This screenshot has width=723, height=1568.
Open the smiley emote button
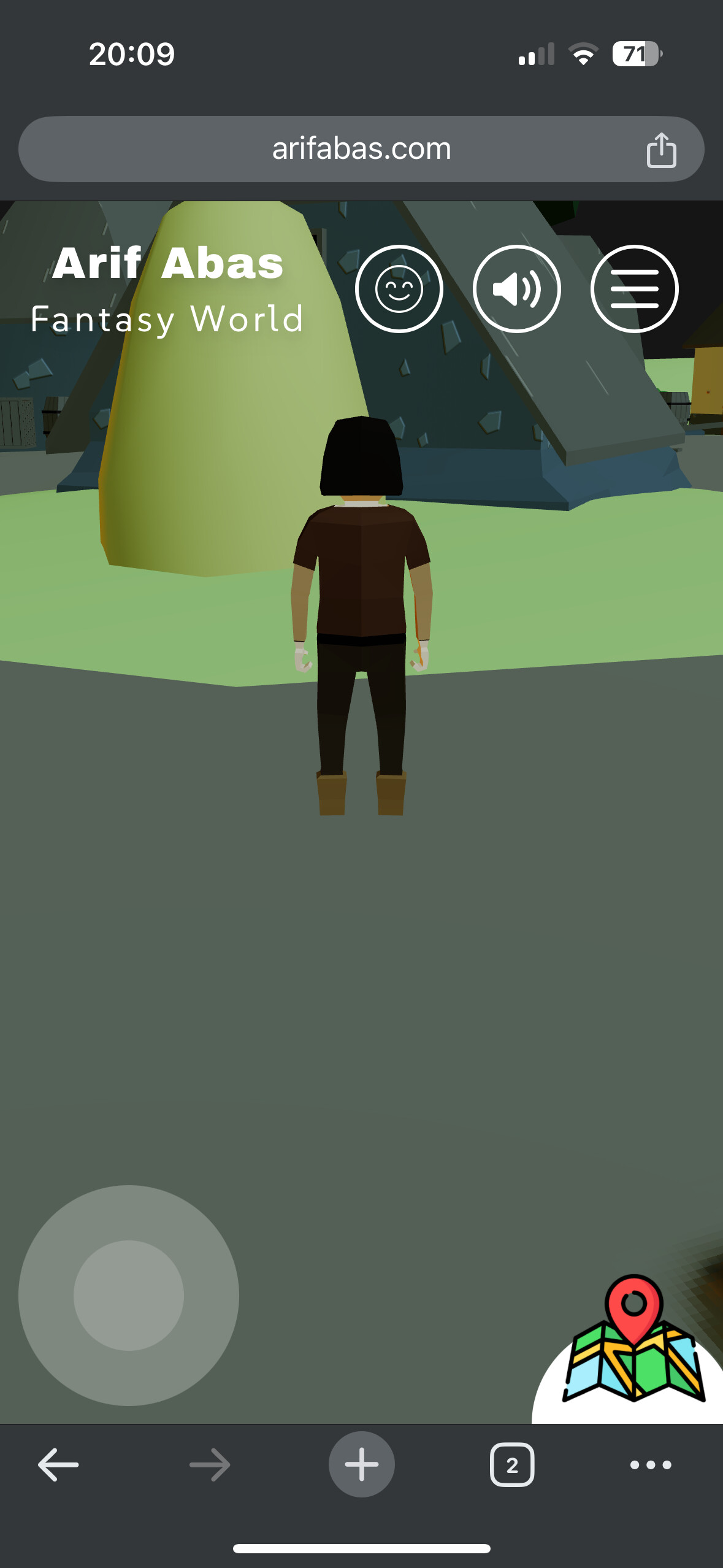399,289
